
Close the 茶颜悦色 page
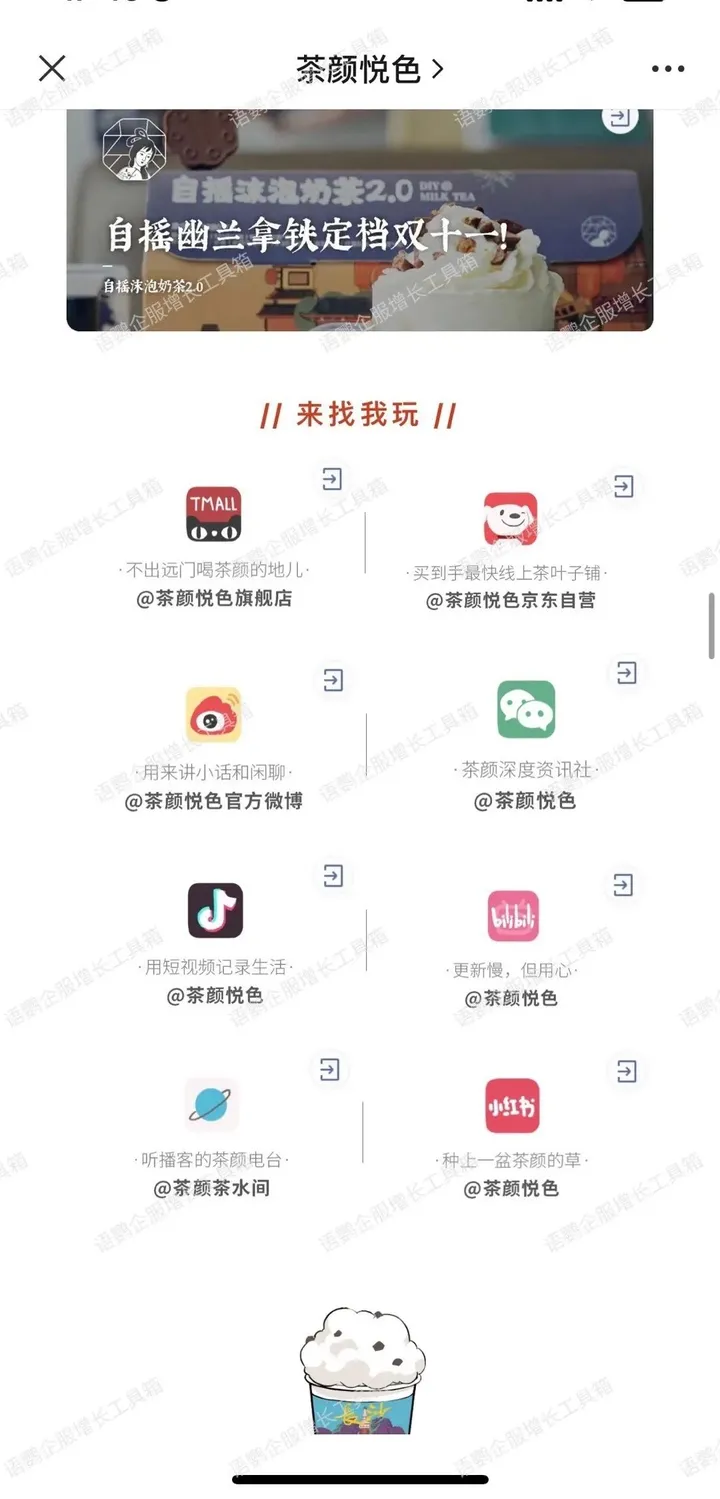click(52, 68)
